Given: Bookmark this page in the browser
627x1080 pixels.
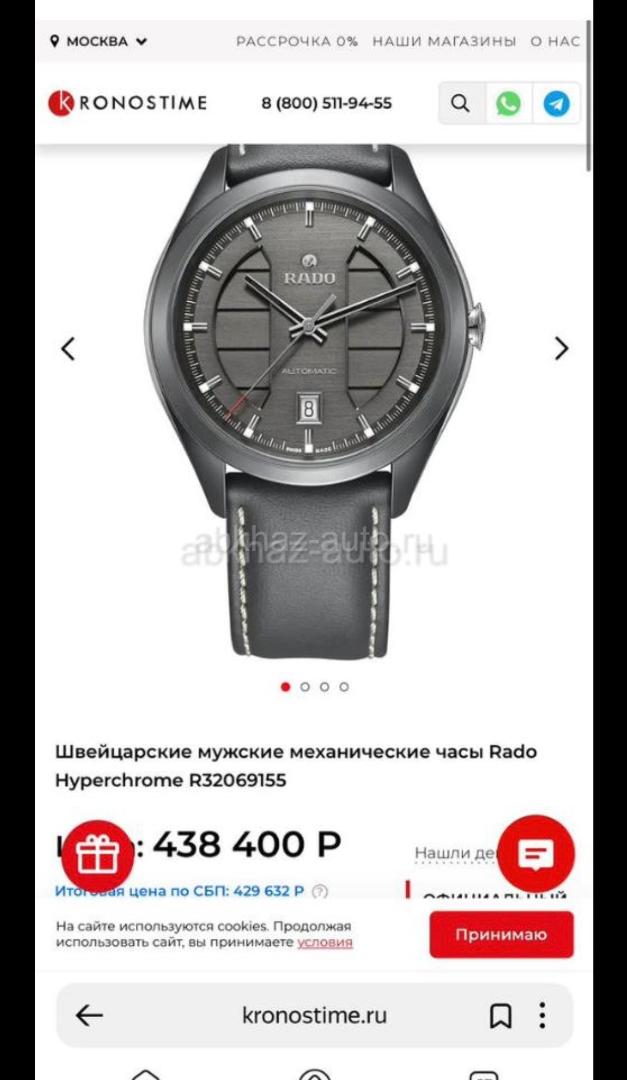Looking at the screenshot, I should [x=500, y=1016].
